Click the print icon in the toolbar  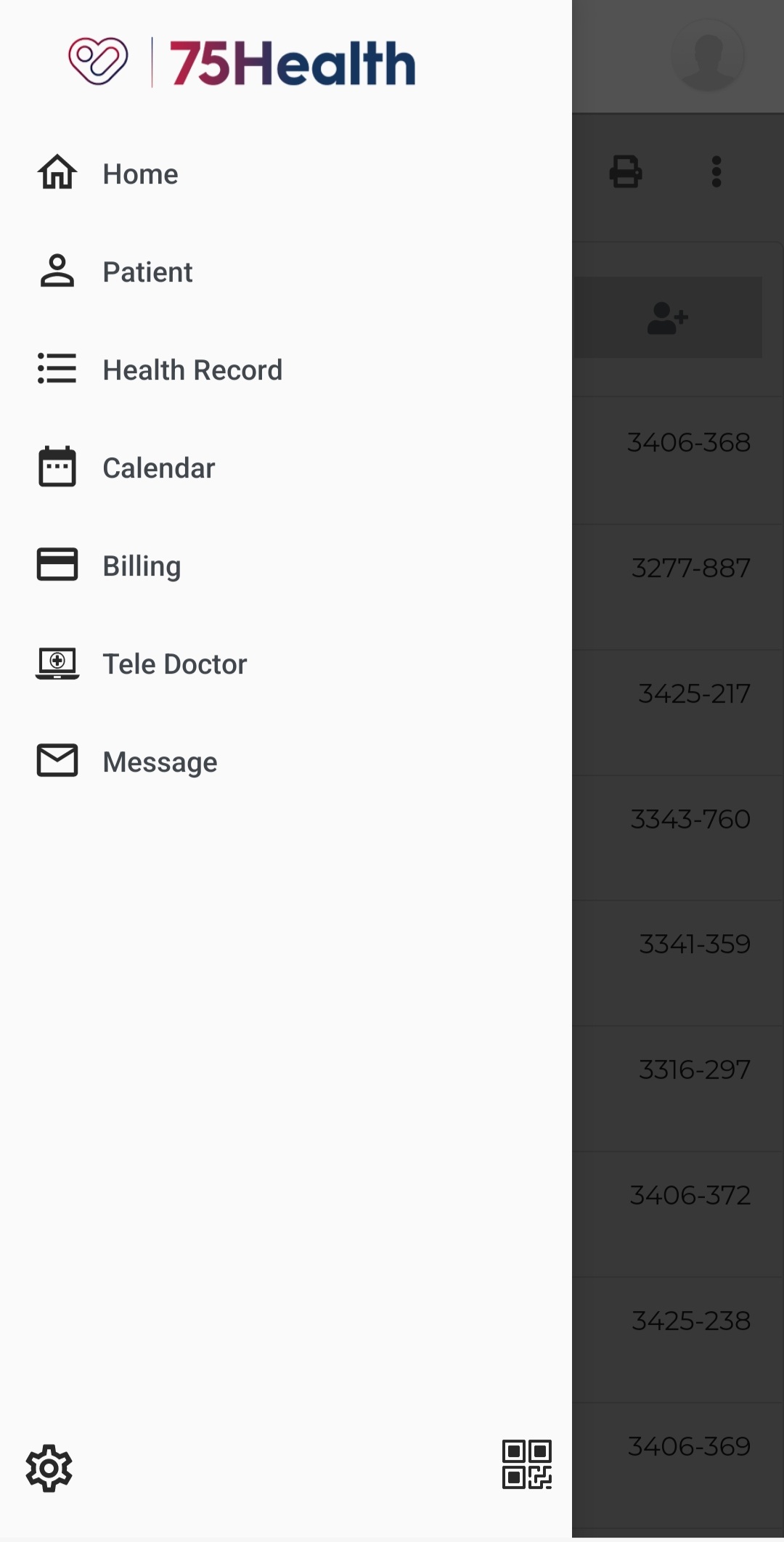click(x=626, y=171)
